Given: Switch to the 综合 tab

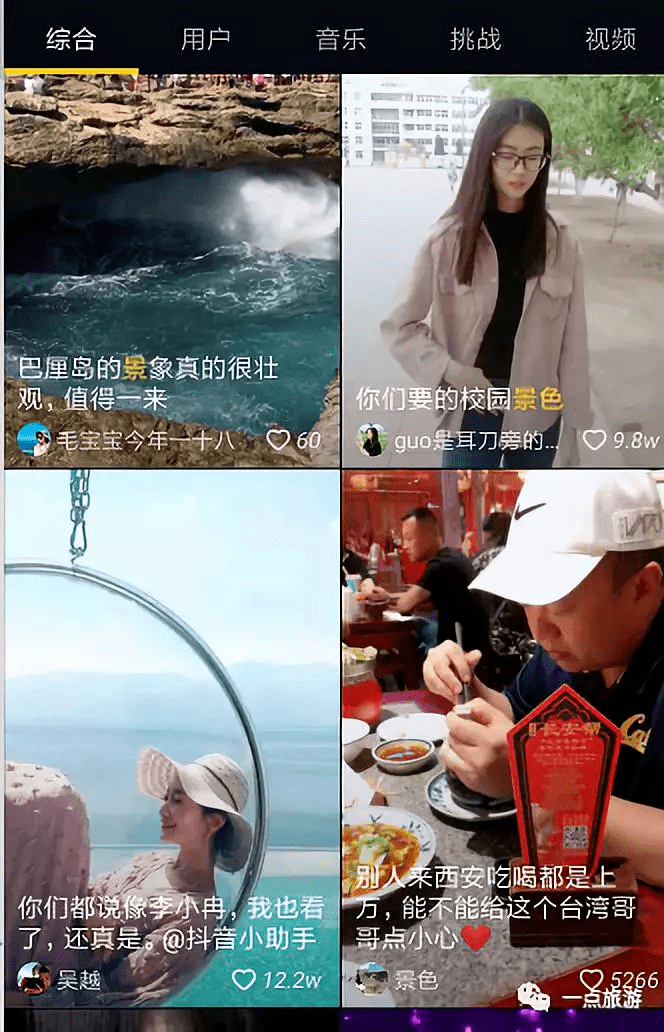Looking at the screenshot, I should [x=71, y=39].
